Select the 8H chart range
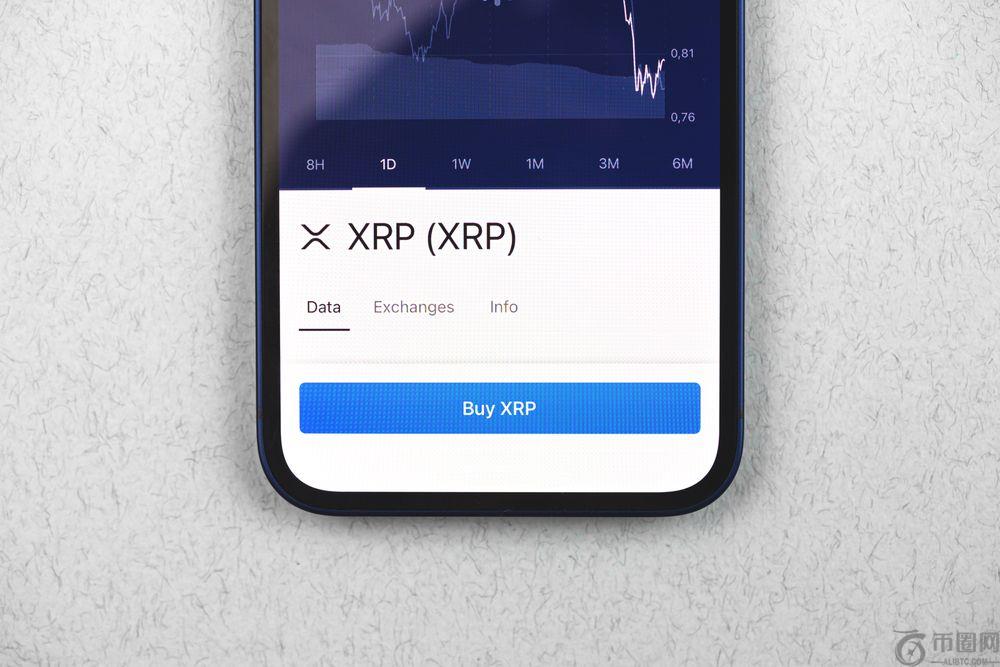This screenshot has width=1000, height=667. click(315, 164)
